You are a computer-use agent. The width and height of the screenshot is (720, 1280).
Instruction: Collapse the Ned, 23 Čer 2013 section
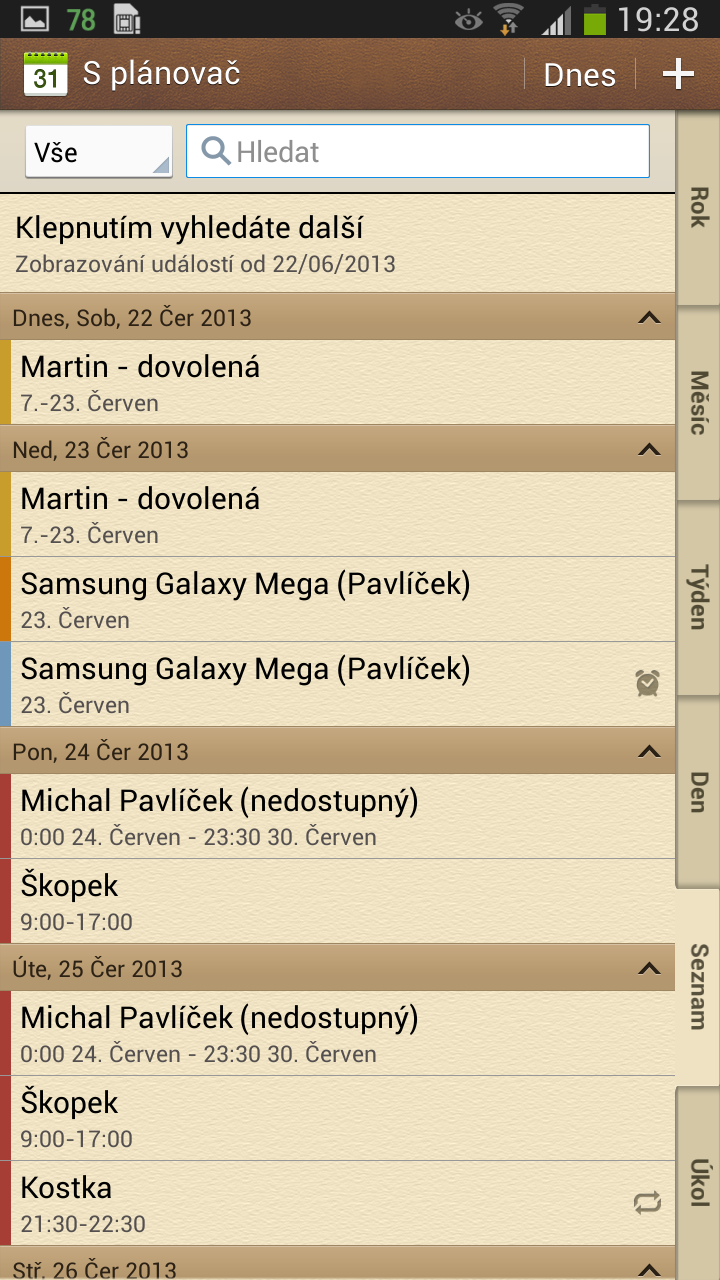648,450
